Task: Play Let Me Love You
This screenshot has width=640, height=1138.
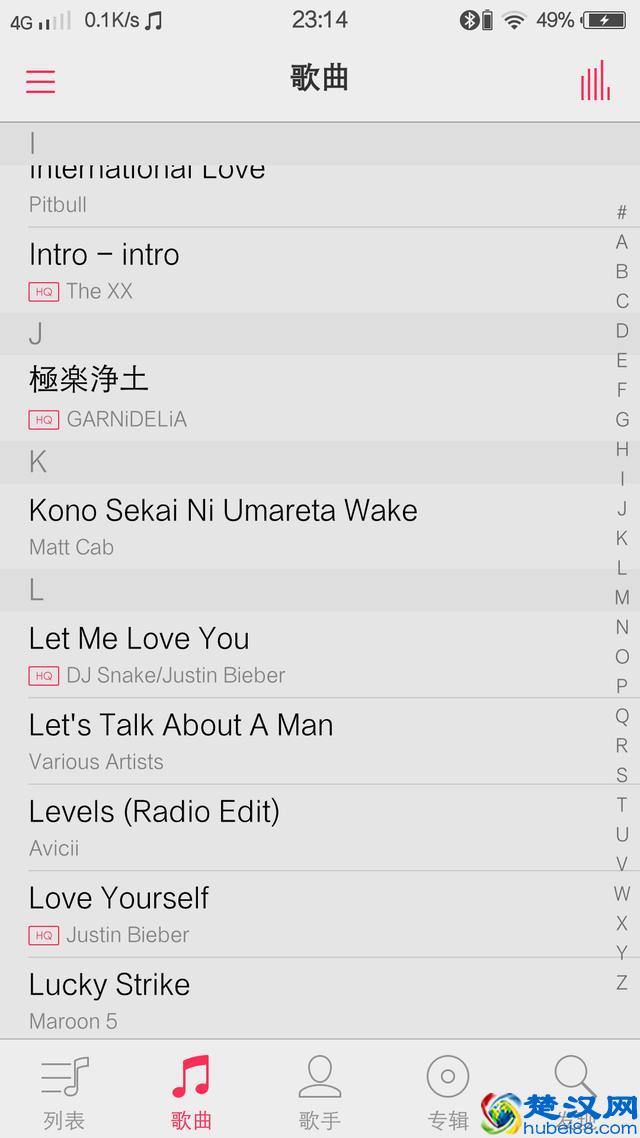Action: point(300,654)
